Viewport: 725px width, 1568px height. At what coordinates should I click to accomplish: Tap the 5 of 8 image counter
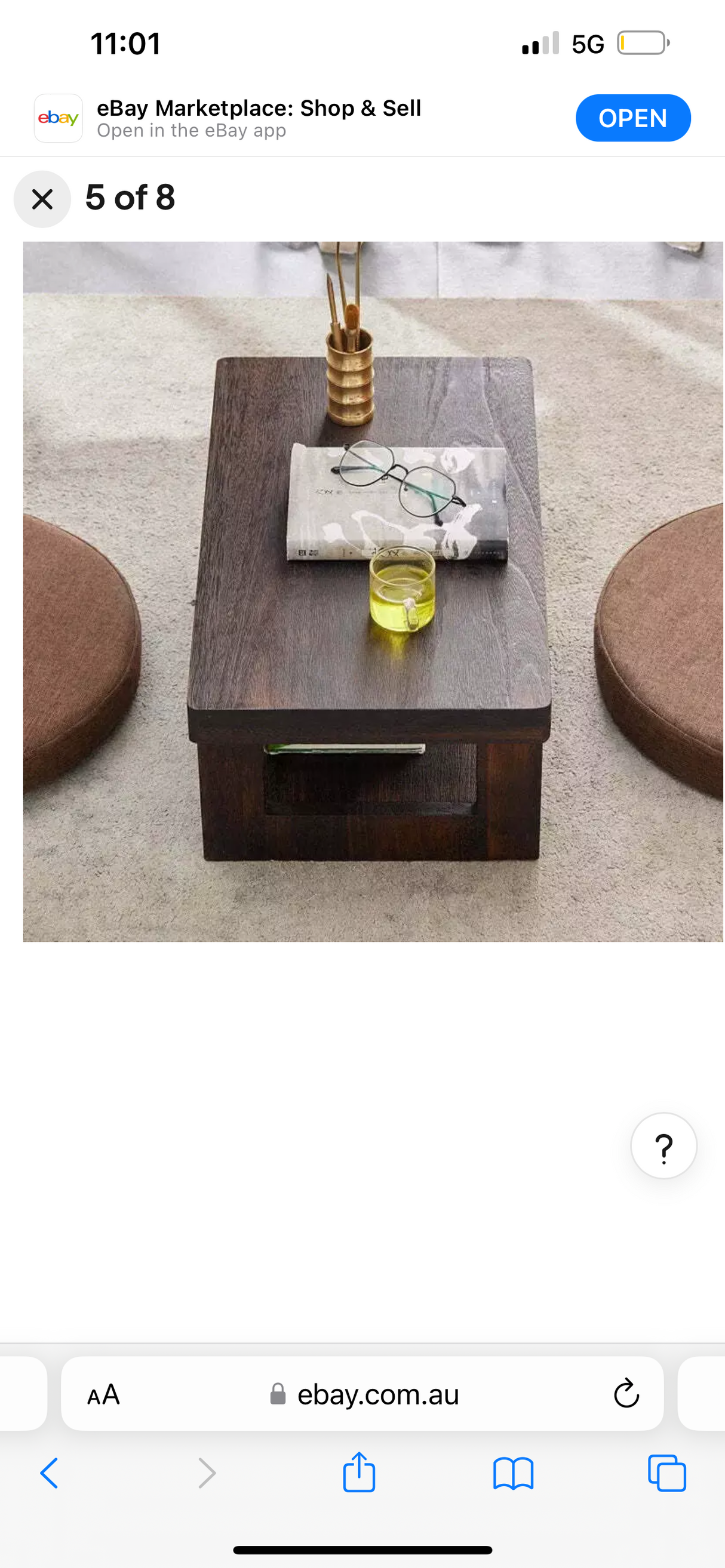point(130,198)
